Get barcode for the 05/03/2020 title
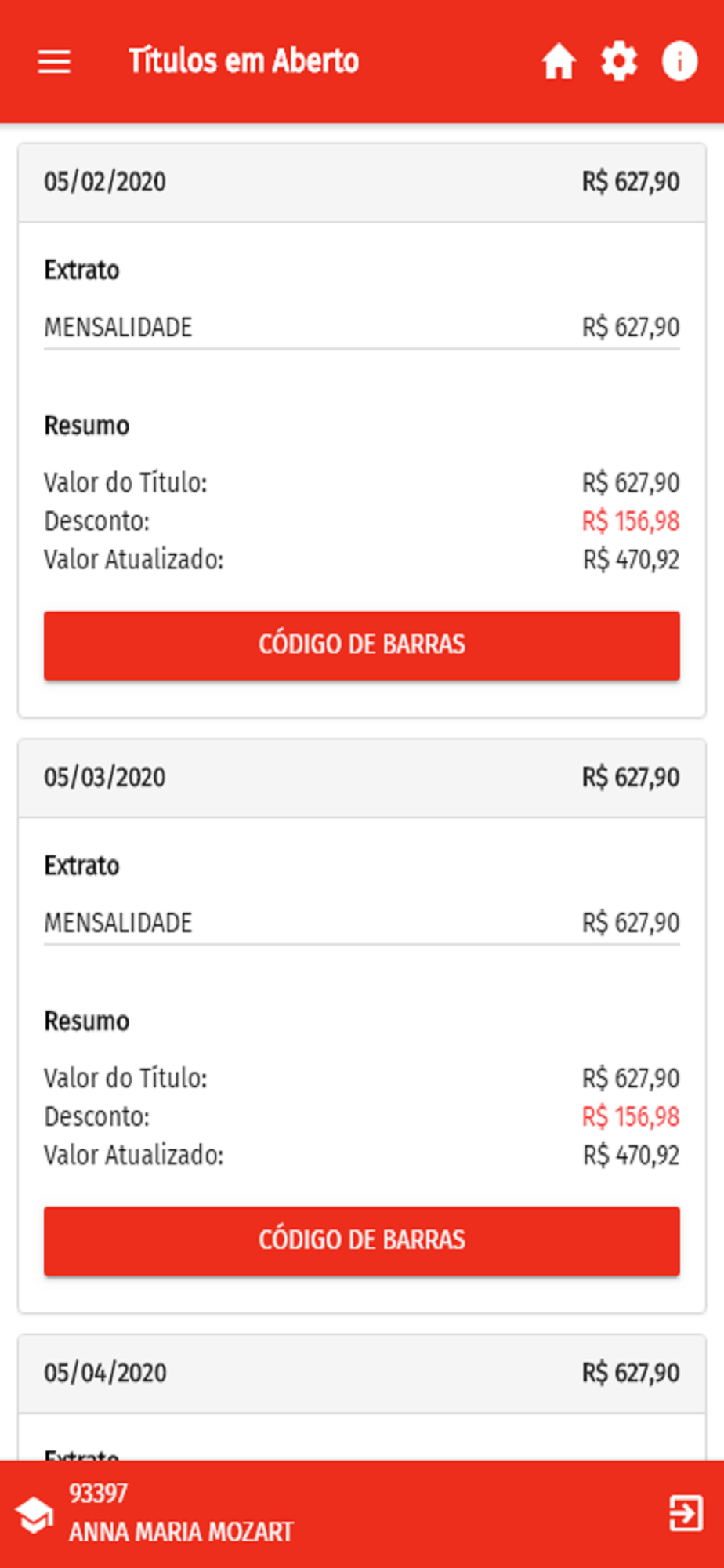 (362, 1241)
